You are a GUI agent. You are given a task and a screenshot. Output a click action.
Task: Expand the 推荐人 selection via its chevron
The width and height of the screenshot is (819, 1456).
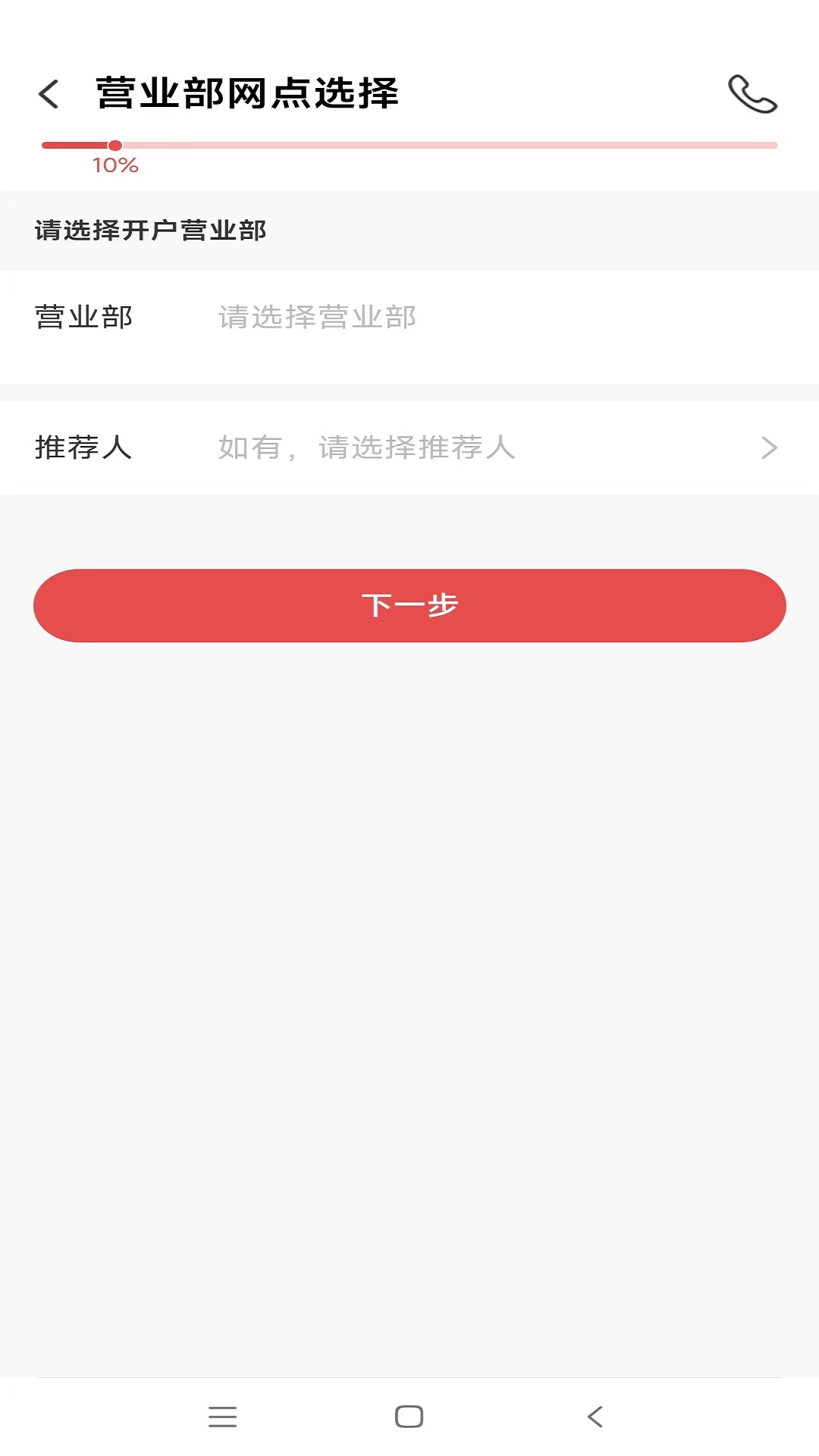point(768,448)
